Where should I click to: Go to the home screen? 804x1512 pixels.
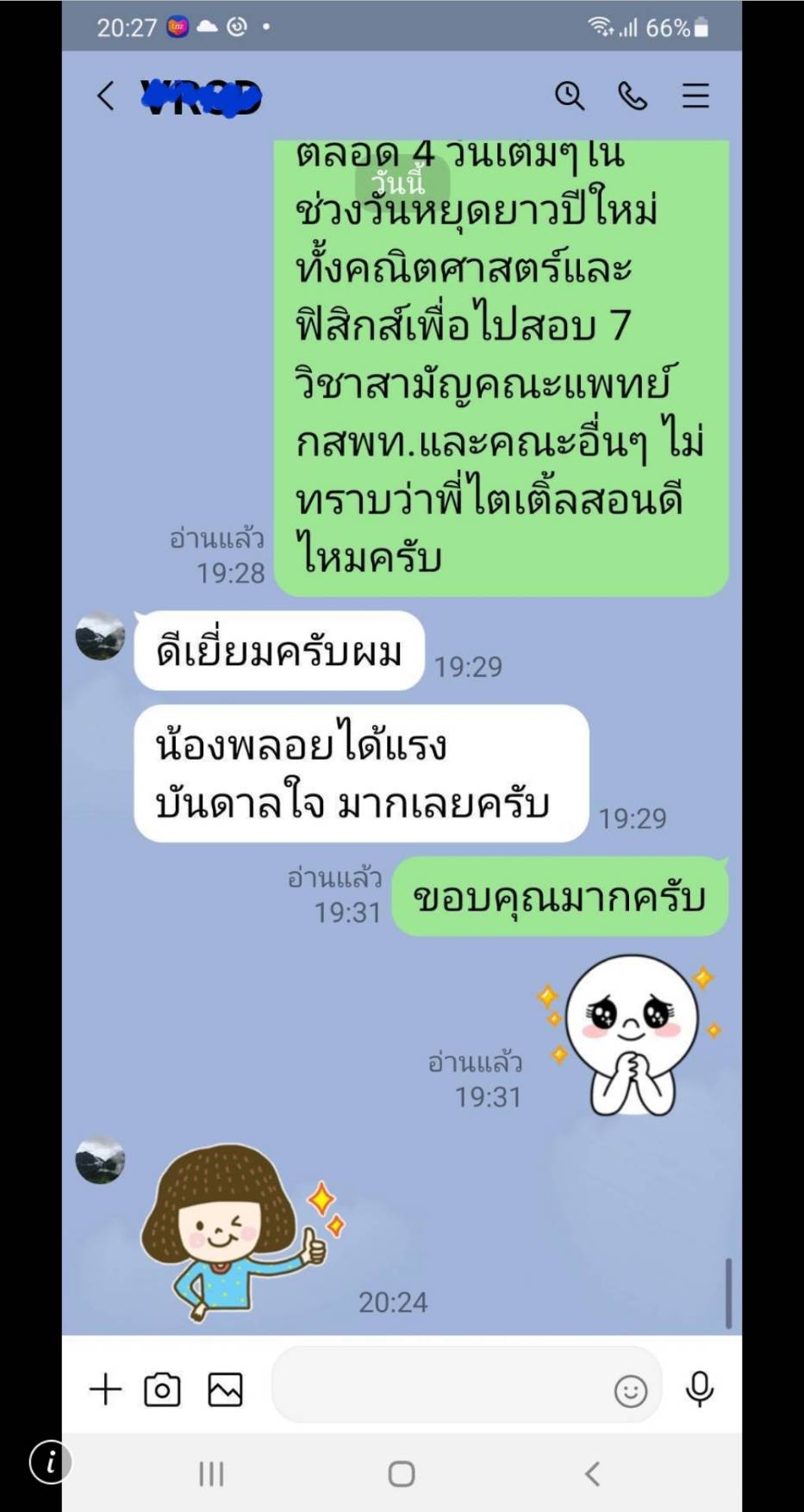point(402,1474)
